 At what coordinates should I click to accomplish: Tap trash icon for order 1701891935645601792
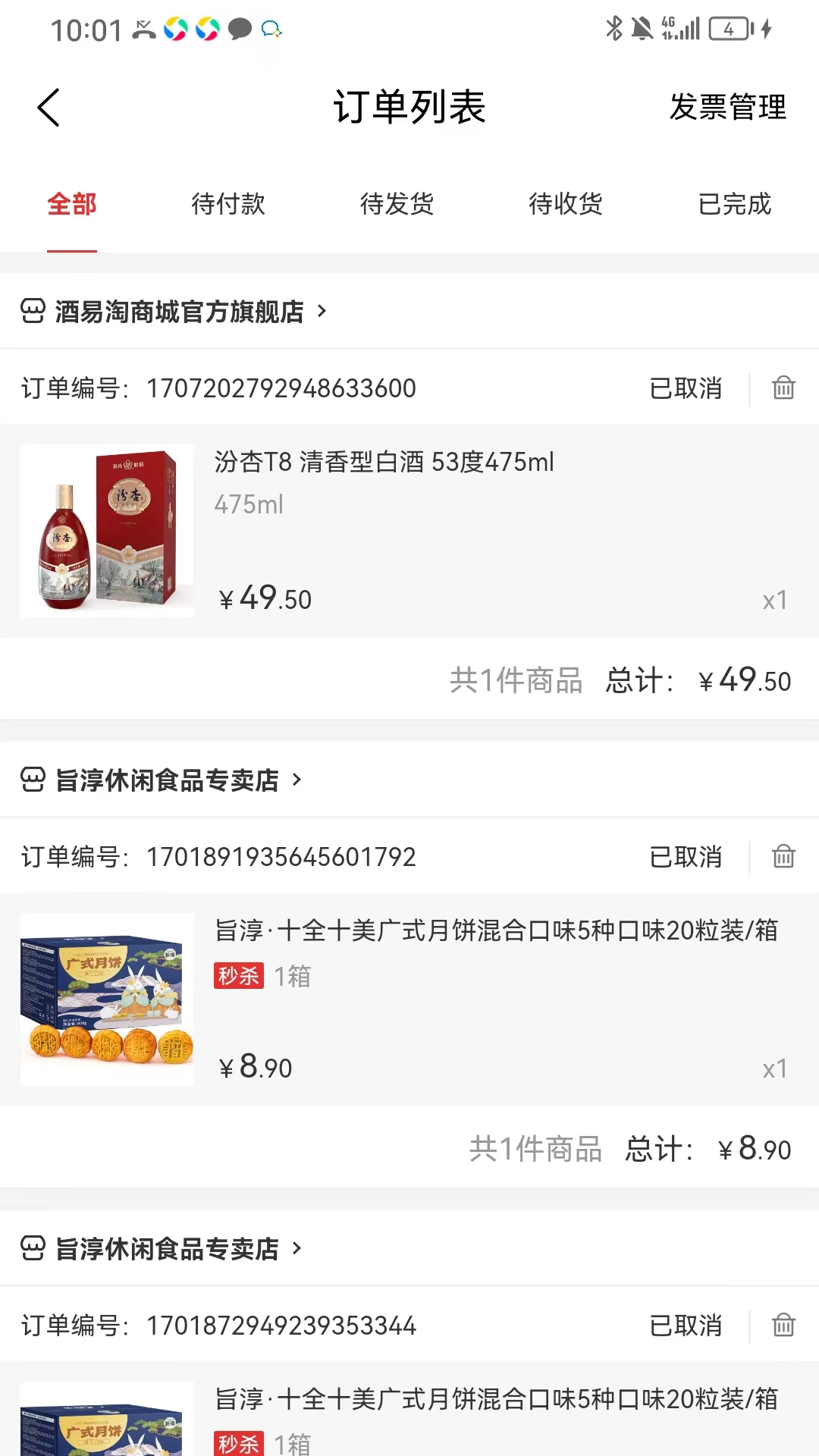pyautogui.click(x=784, y=856)
